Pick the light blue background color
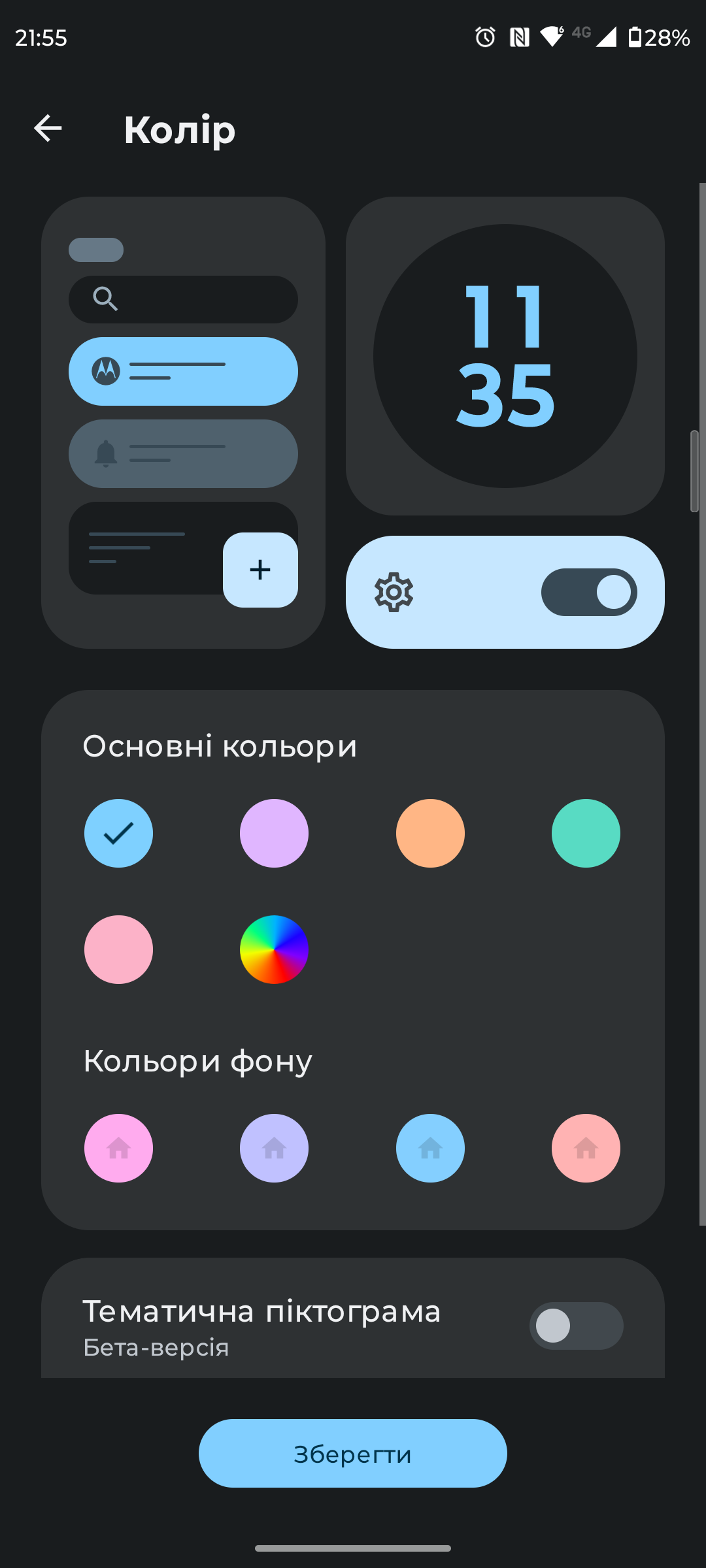 tap(430, 1148)
